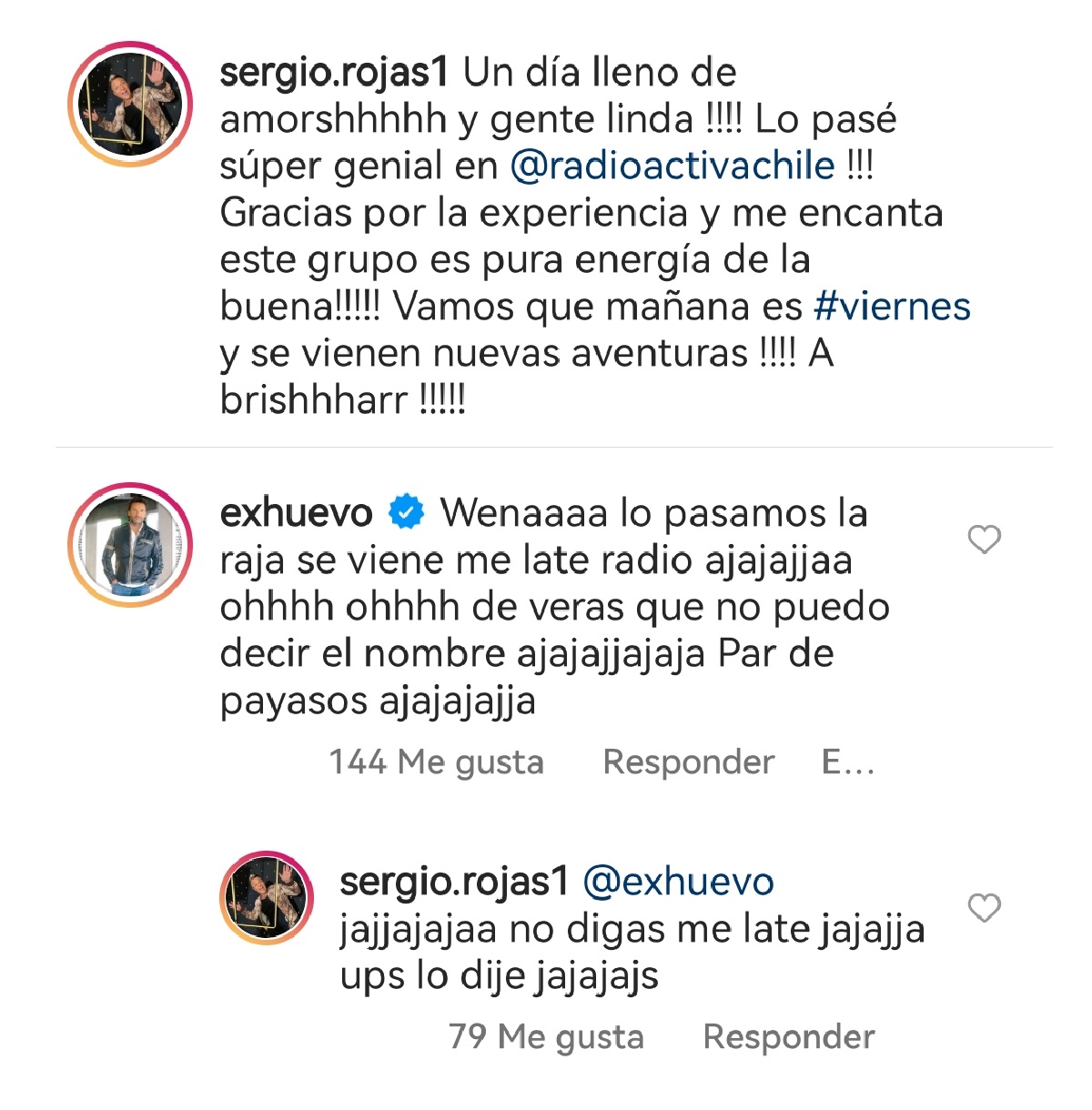This screenshot has height=1110, width=1092.
Task: View the 79 Me gusta on the reply
Action: [x=546, y=1036]
